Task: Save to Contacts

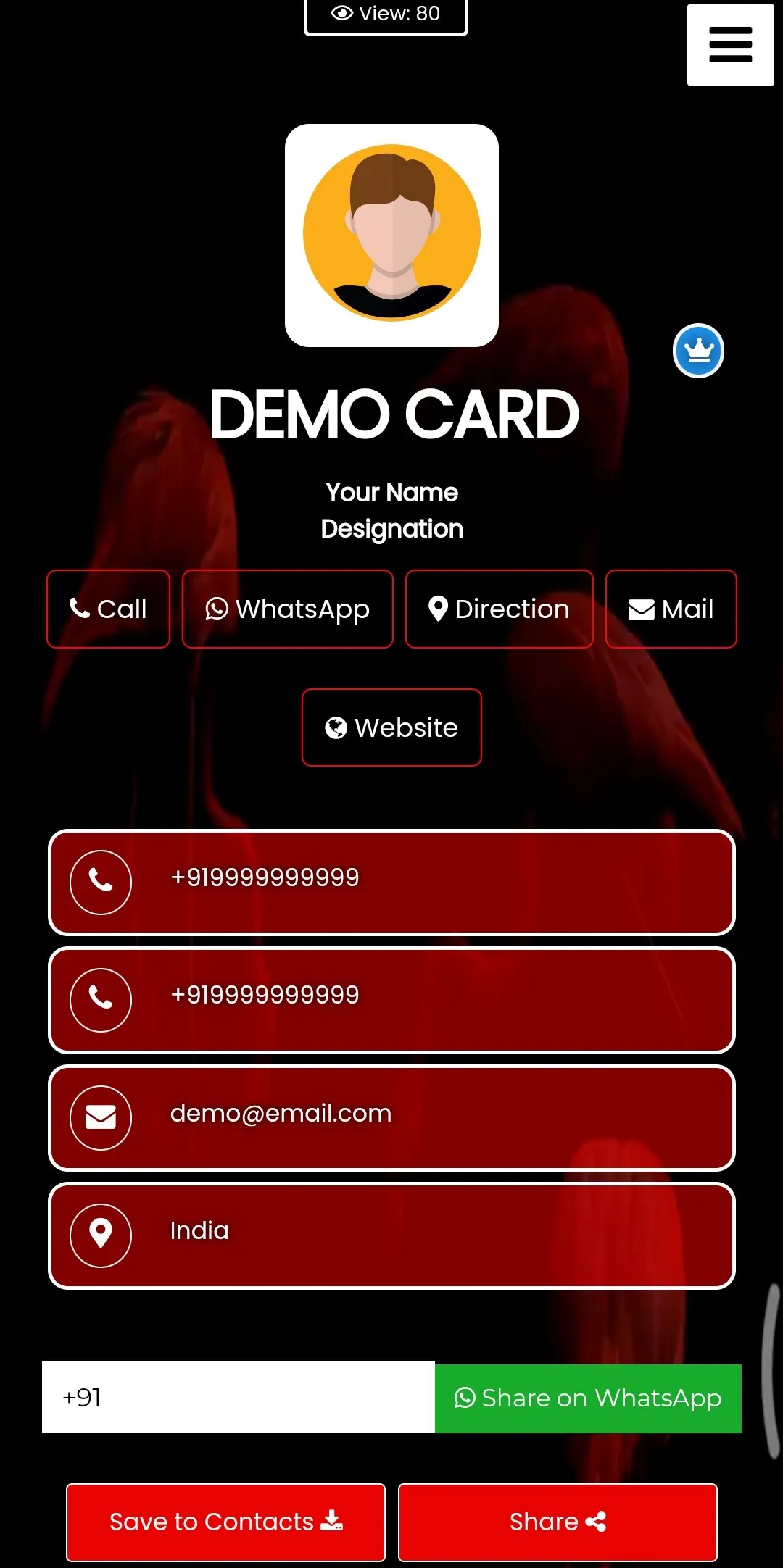Action: 225,1522
